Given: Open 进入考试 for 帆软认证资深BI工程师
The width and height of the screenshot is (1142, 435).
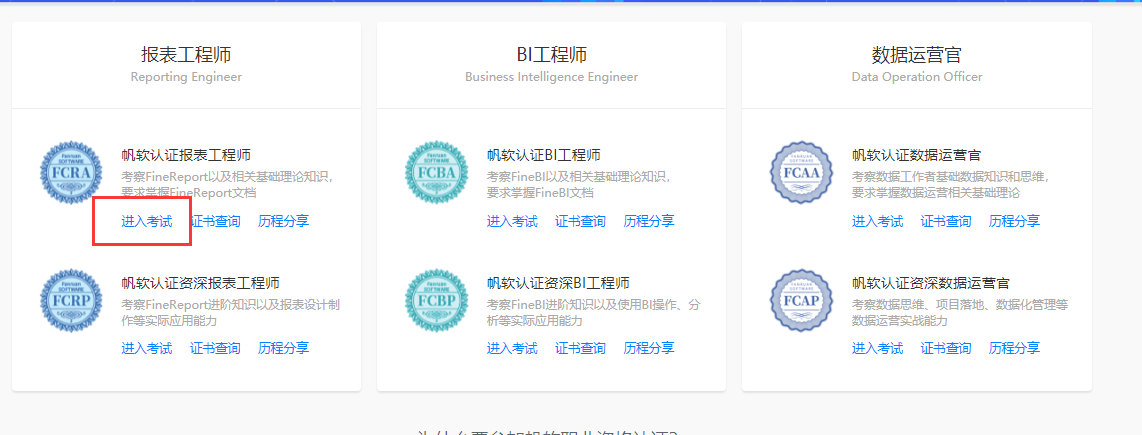Looking at the screenshot, I should [x=512, y=348].
